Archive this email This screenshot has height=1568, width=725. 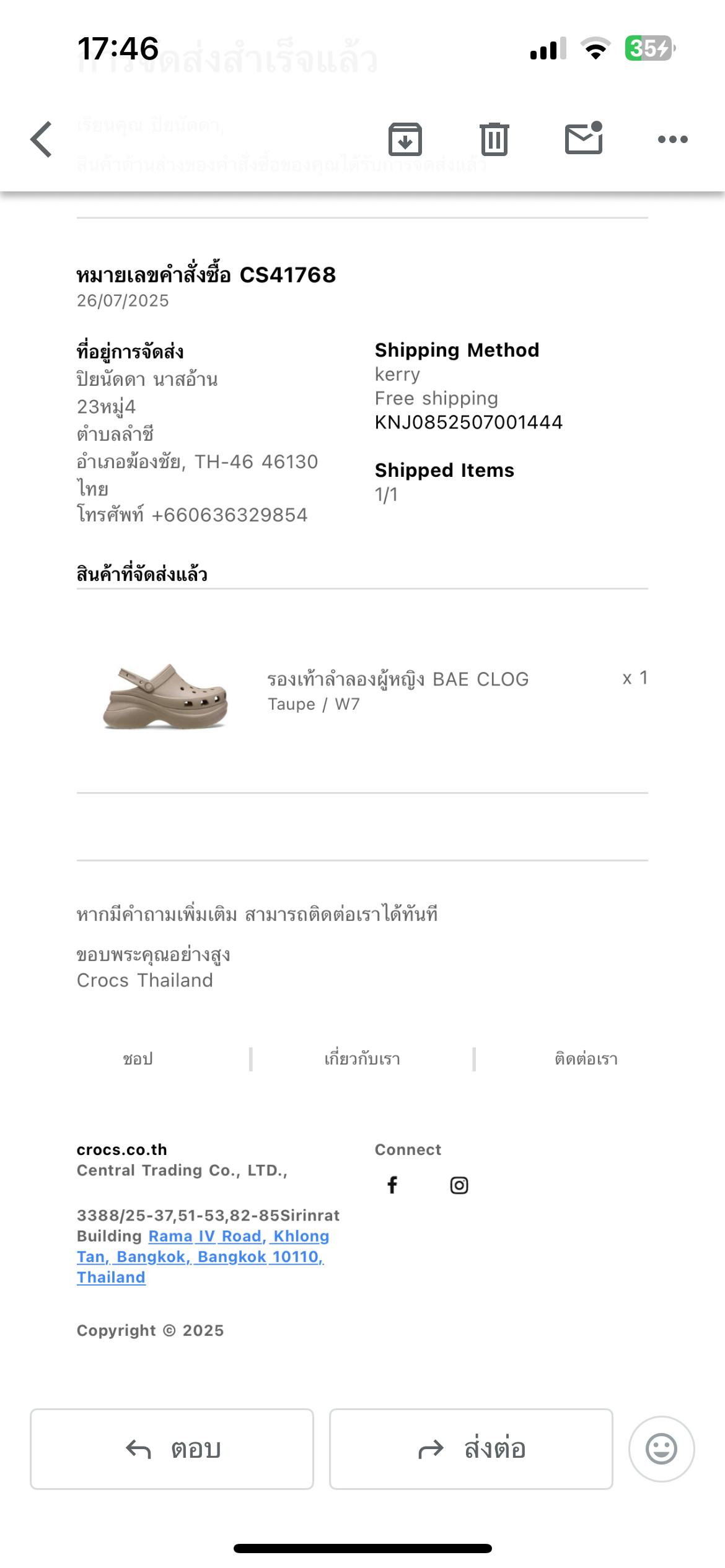coord(405,139)
